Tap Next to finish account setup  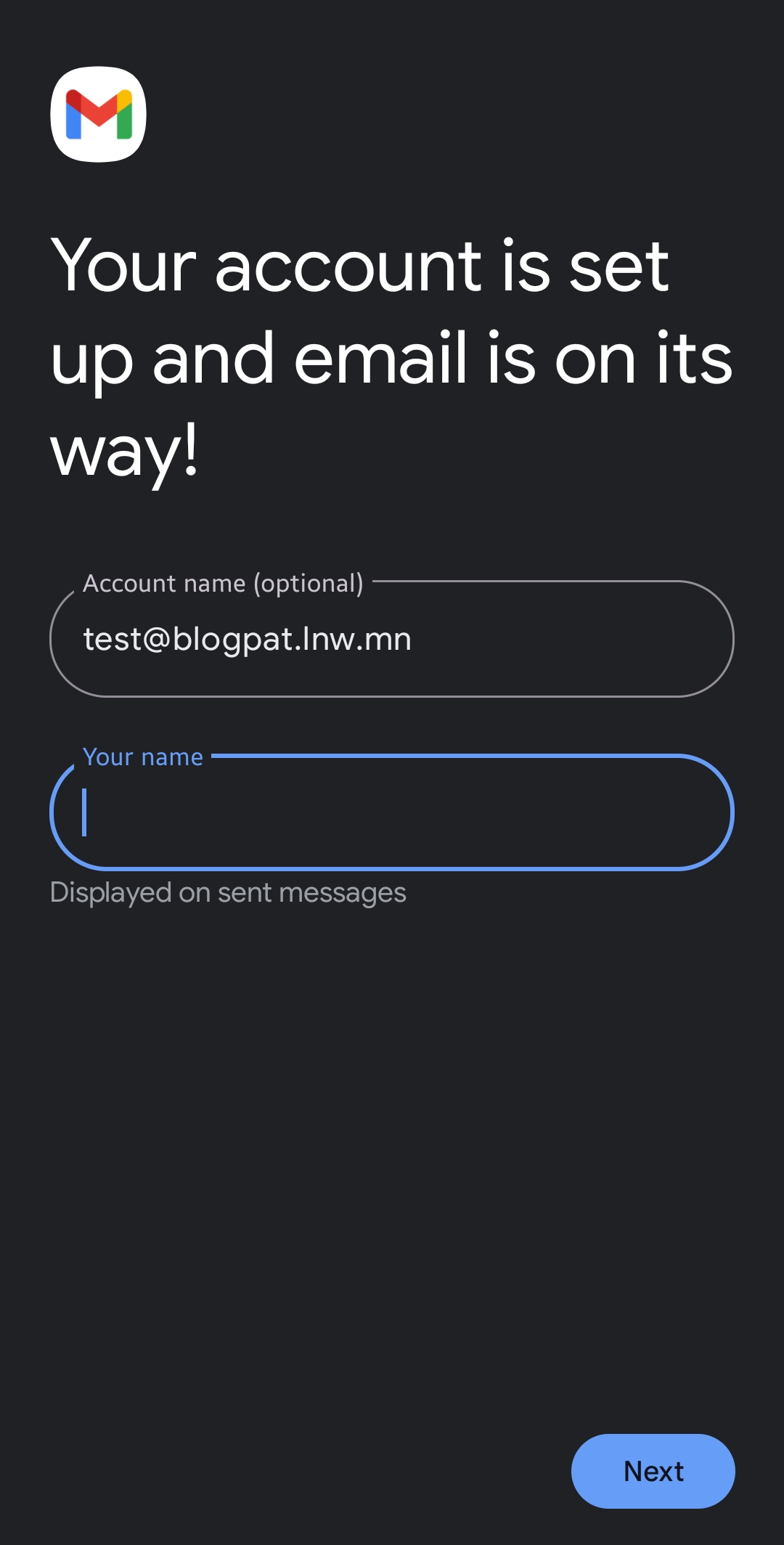click(653, 1471)
